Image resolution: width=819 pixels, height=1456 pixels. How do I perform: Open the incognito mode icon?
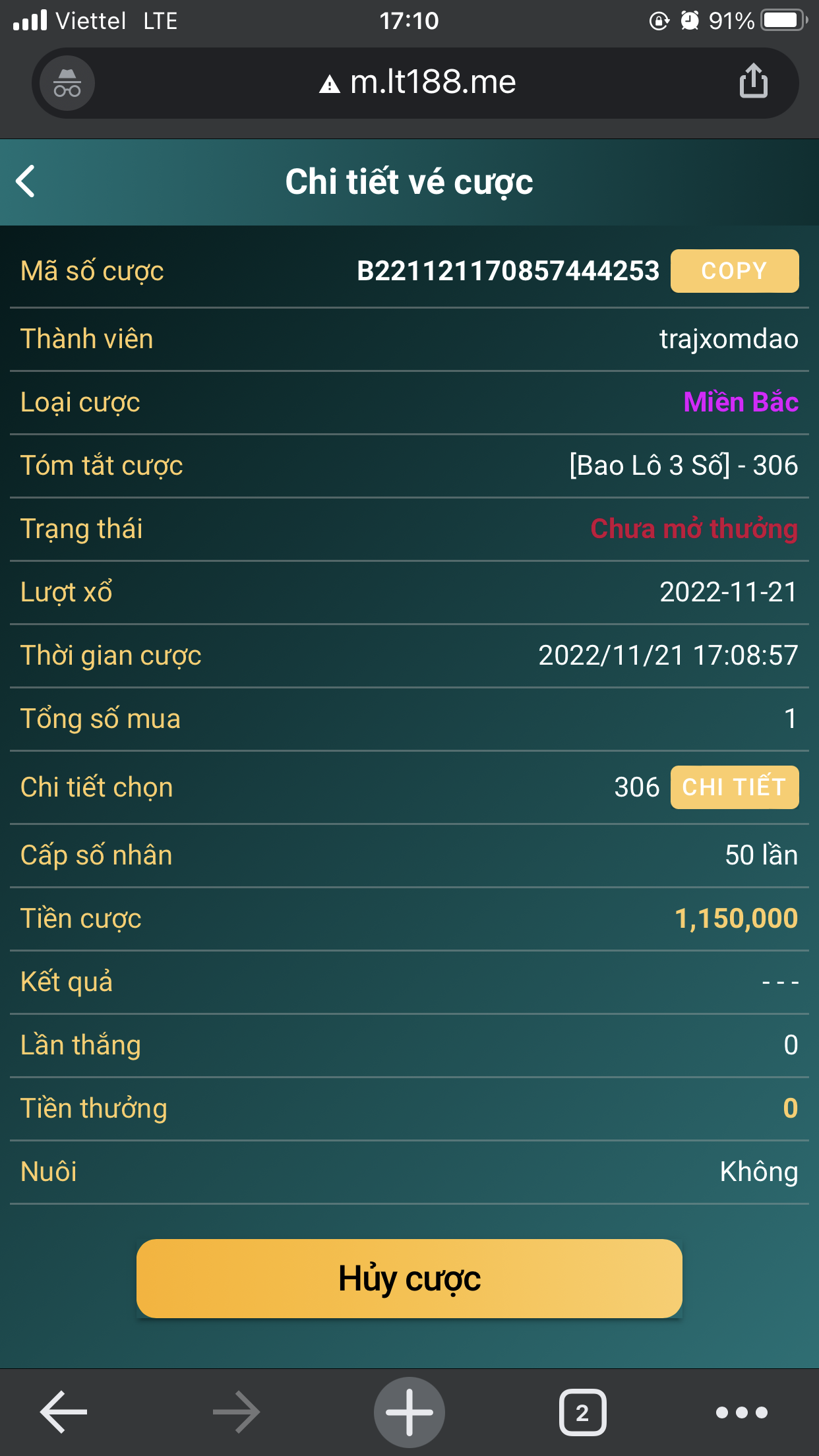coord(67,84)
